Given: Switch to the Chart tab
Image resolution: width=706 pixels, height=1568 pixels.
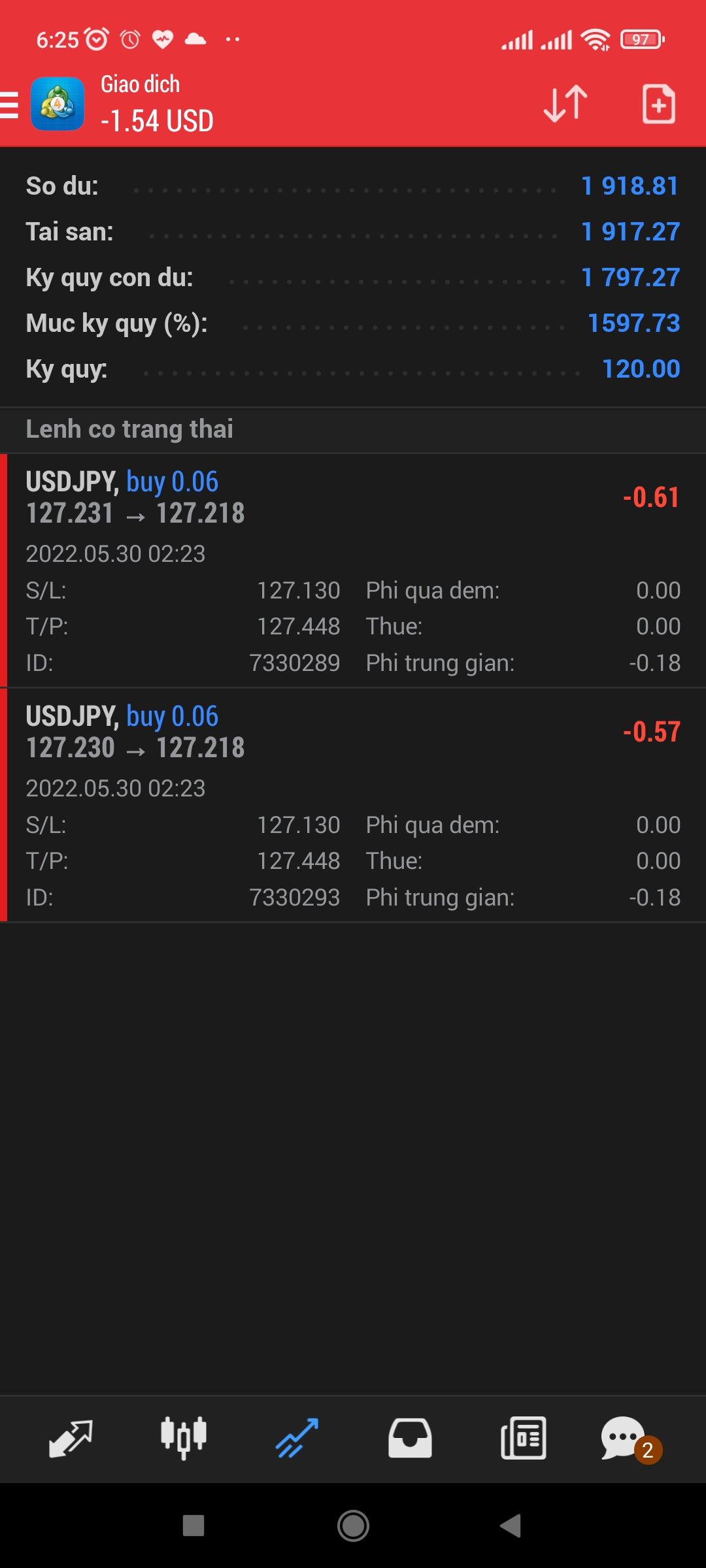Looking at the screenshot, I should (184, 1439).
